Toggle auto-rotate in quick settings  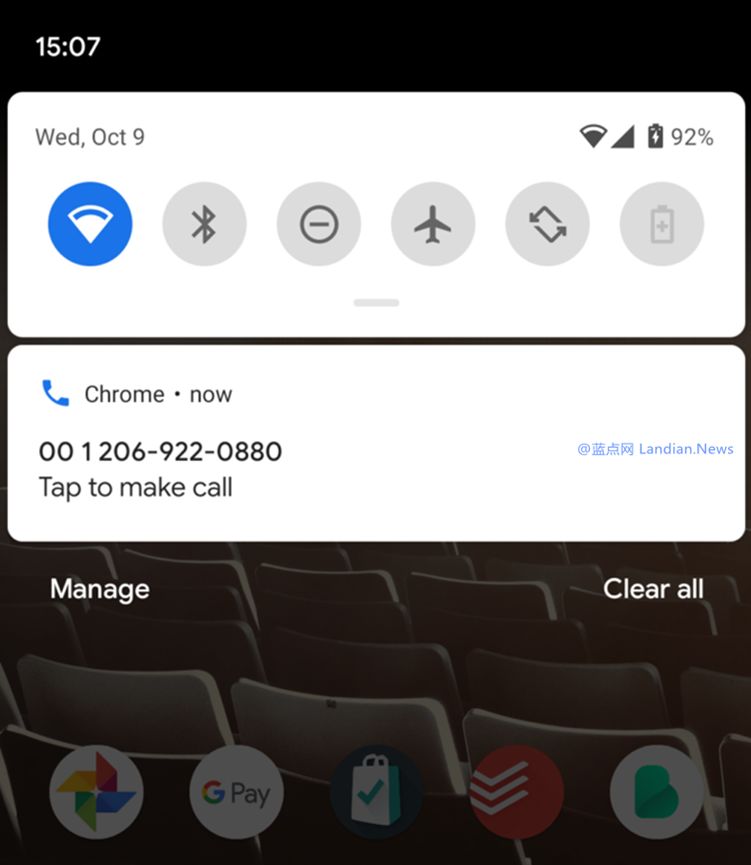click(x=547, y=224)
